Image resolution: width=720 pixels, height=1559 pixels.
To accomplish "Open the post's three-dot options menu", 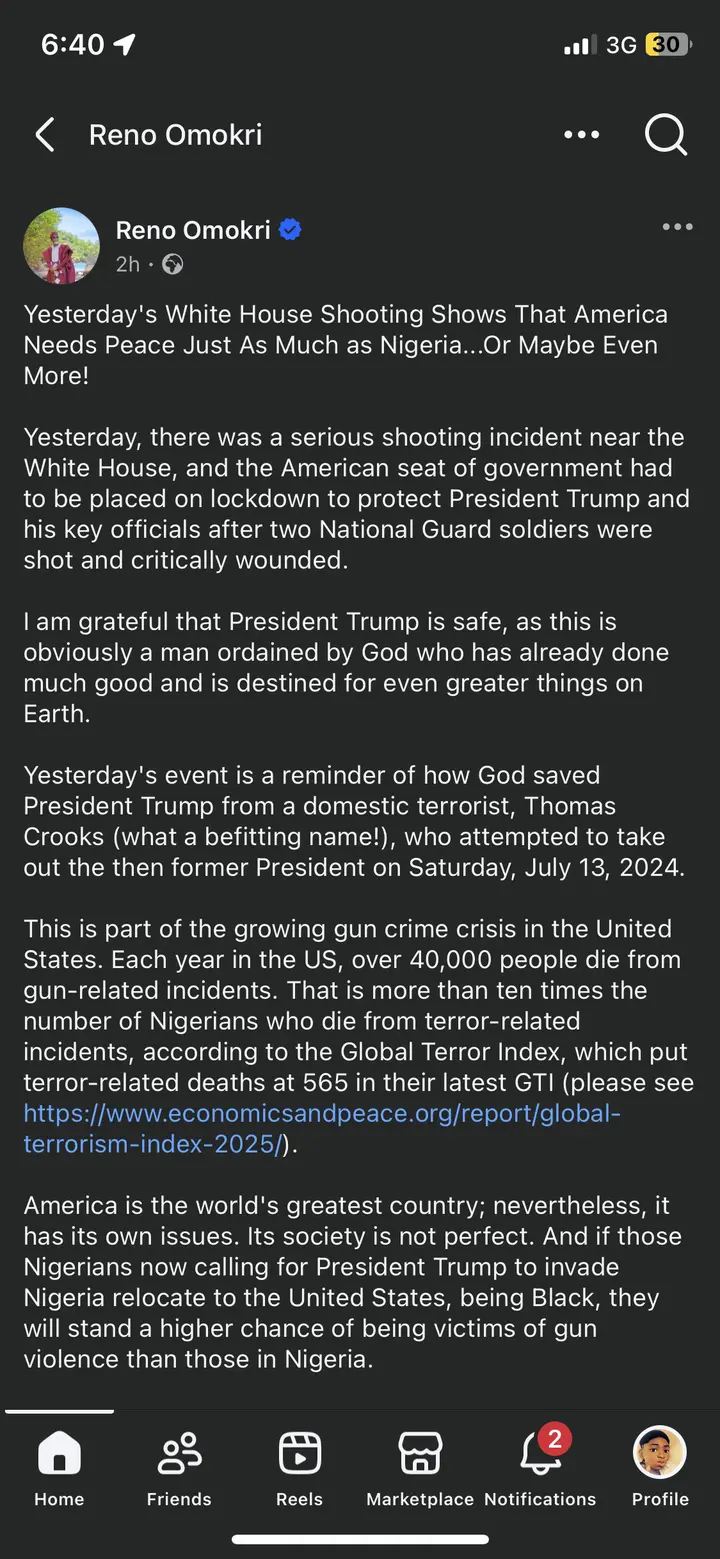I will 677,227.
